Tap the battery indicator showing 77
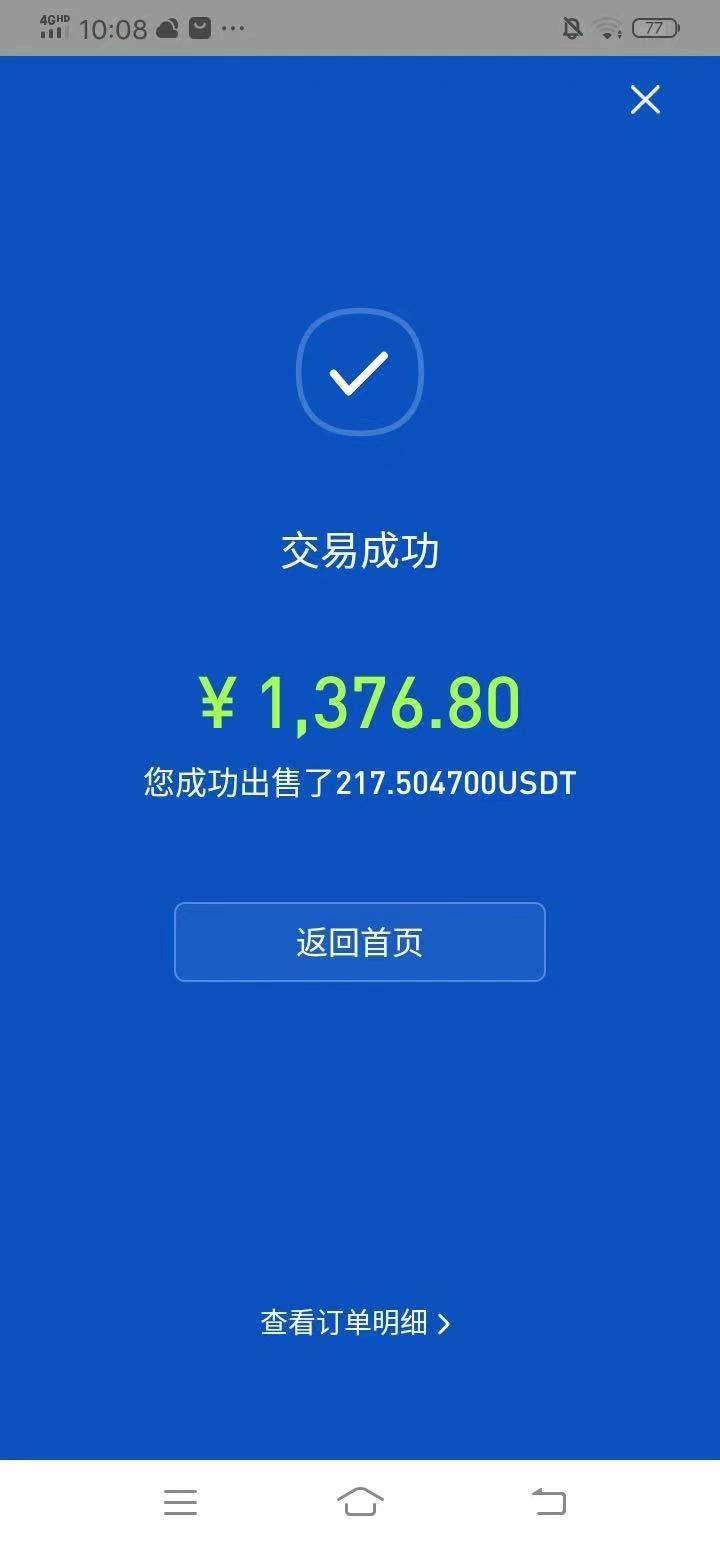720x1544 pixels. click(x=654, y=29)
